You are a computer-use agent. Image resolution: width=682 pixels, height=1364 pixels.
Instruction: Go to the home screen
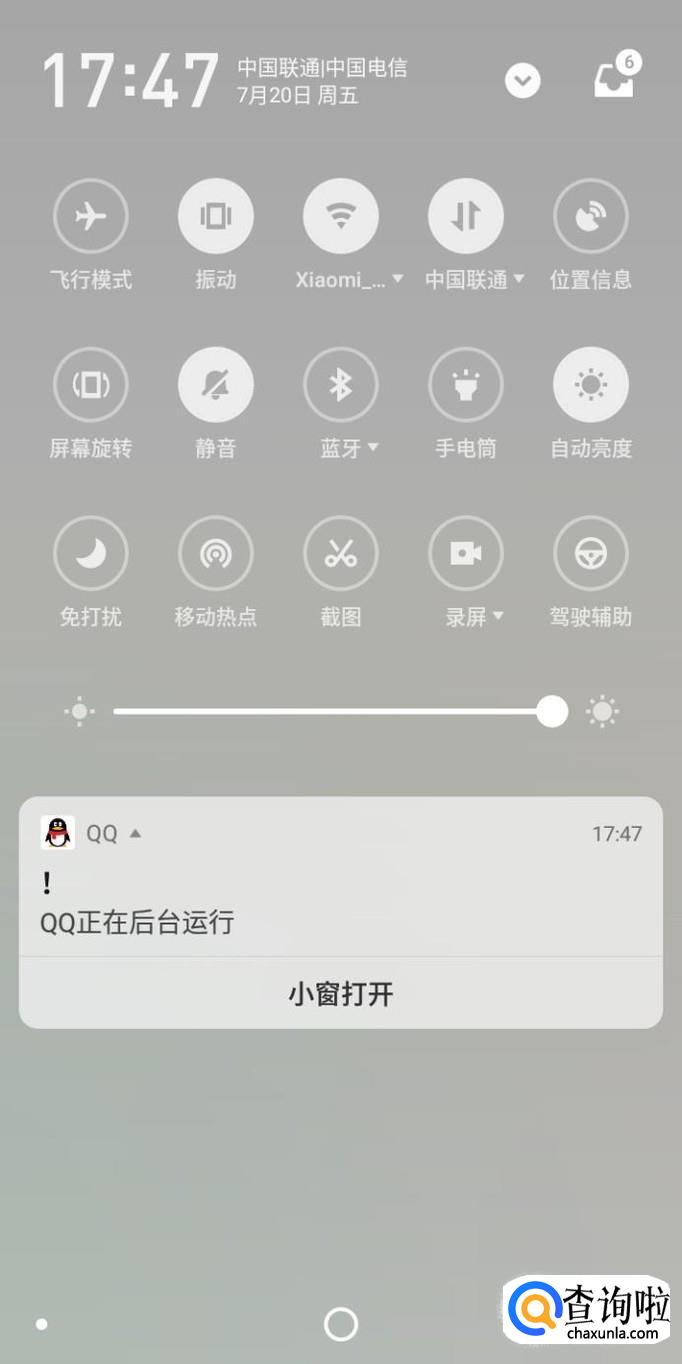(341, 1324)
